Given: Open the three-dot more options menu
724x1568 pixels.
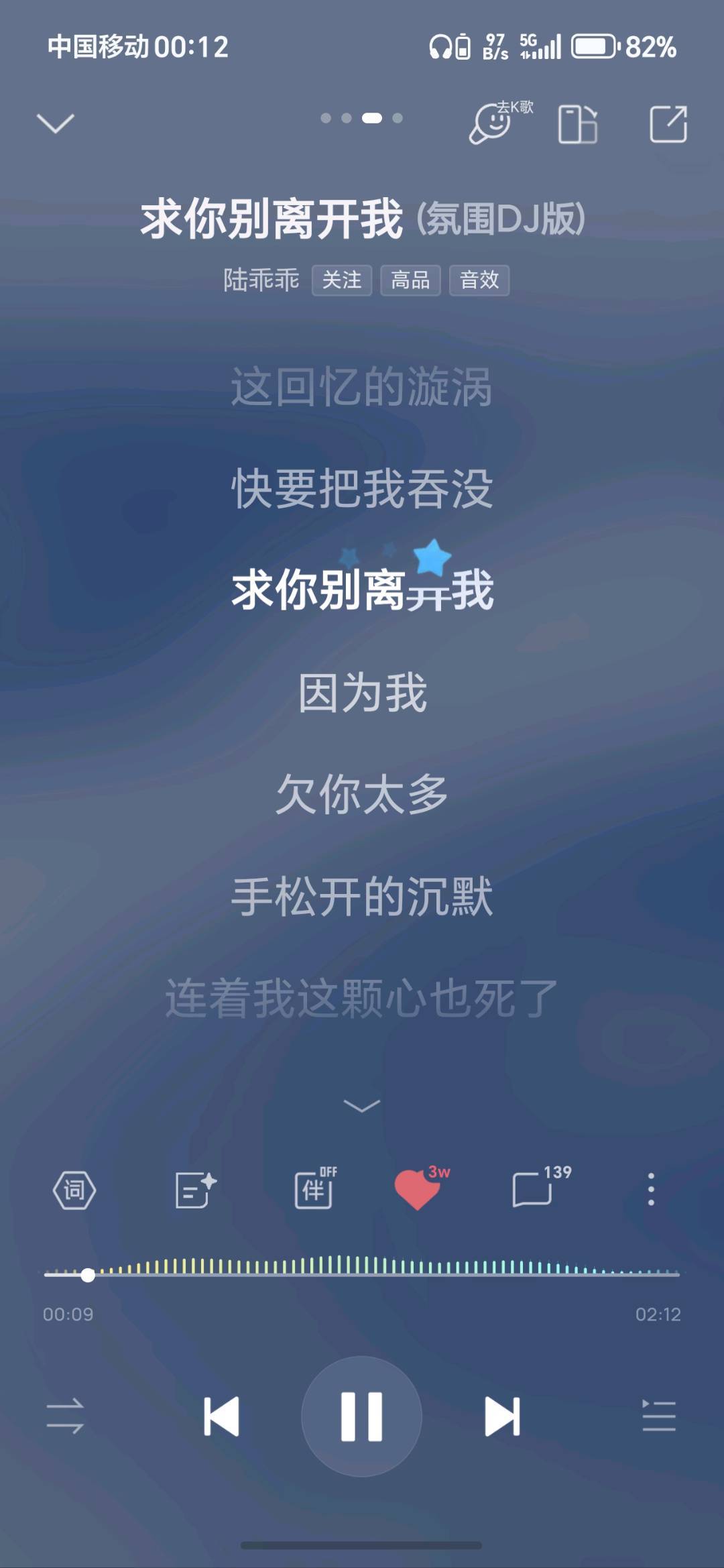Looking at the screenshot, I should (x=650, y=1189).
